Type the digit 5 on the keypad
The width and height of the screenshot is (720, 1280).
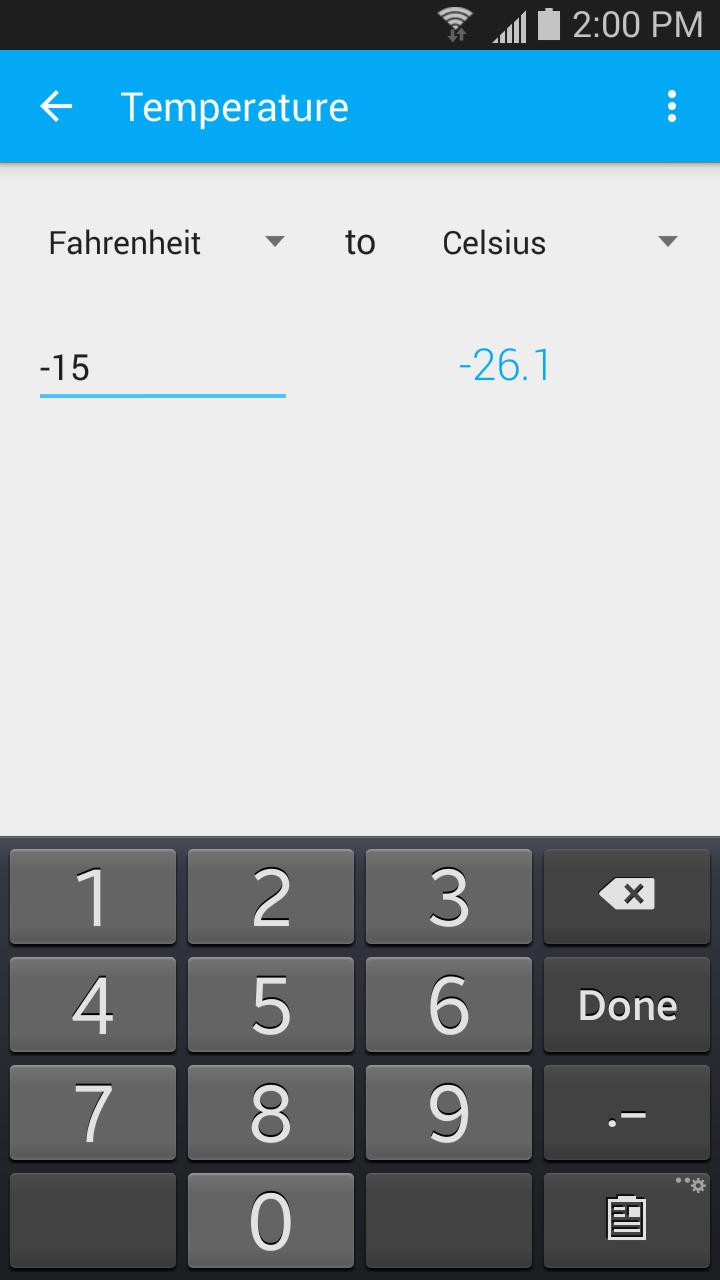pos(270,1005)
